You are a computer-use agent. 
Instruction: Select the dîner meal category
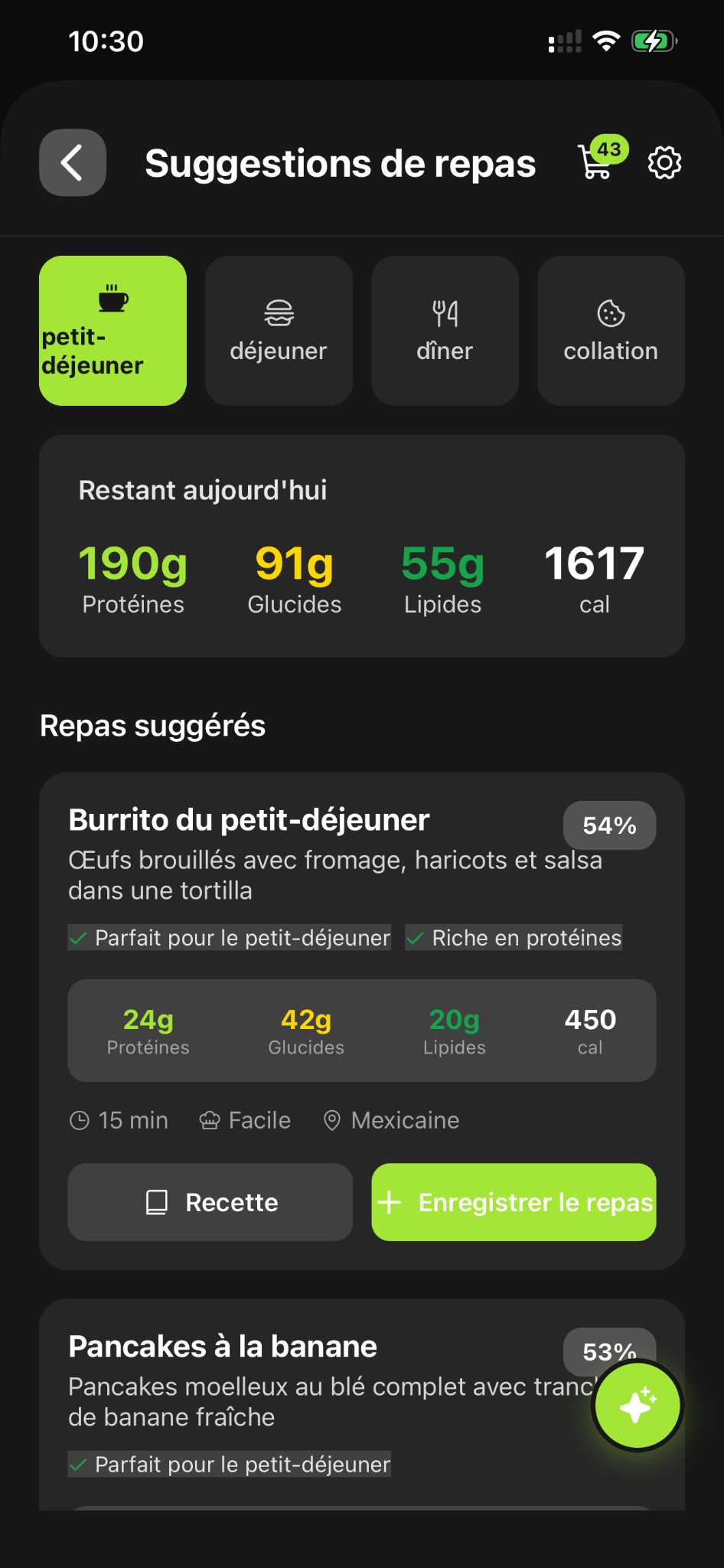click(x=444, y=331)
